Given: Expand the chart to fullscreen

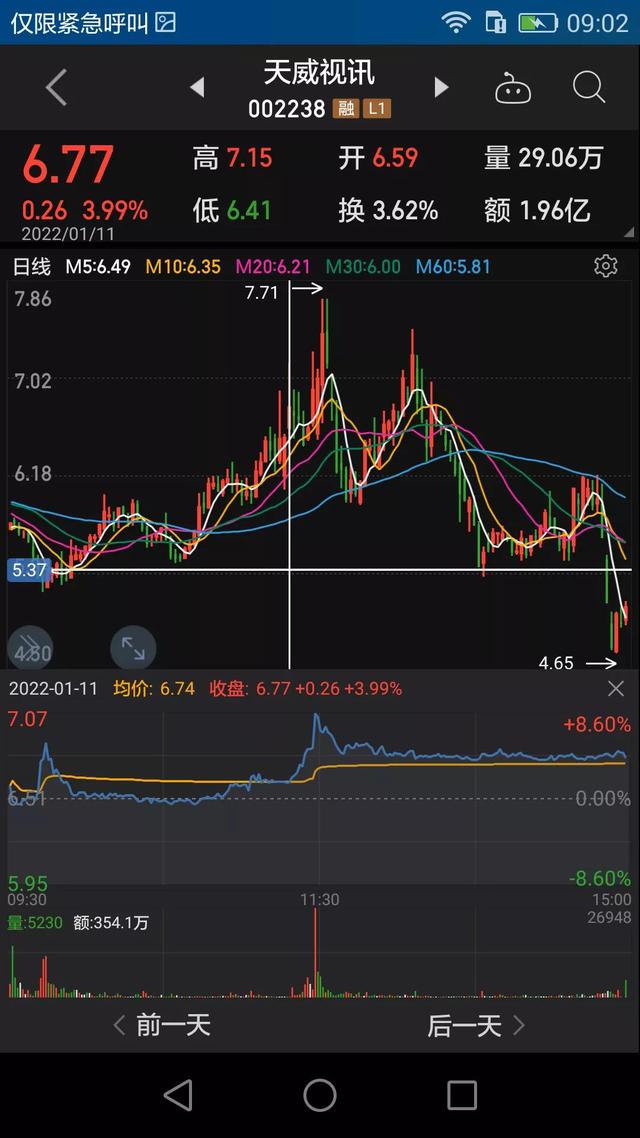Looking at the screenshot, I should [x=133, y=648].
